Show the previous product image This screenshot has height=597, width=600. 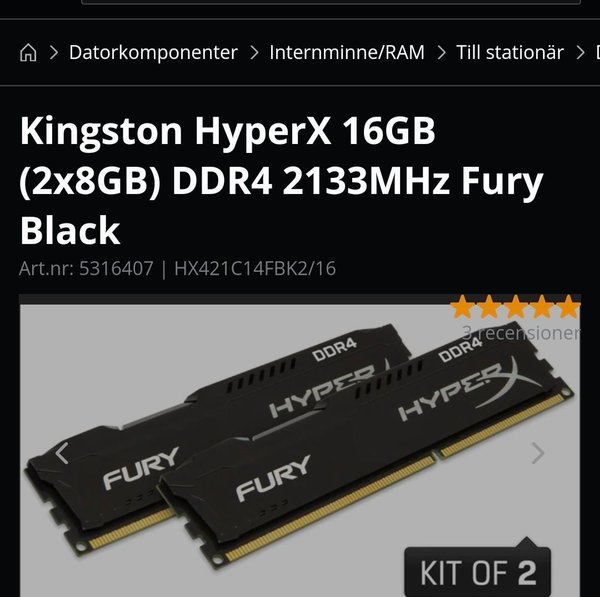[61, 453]
